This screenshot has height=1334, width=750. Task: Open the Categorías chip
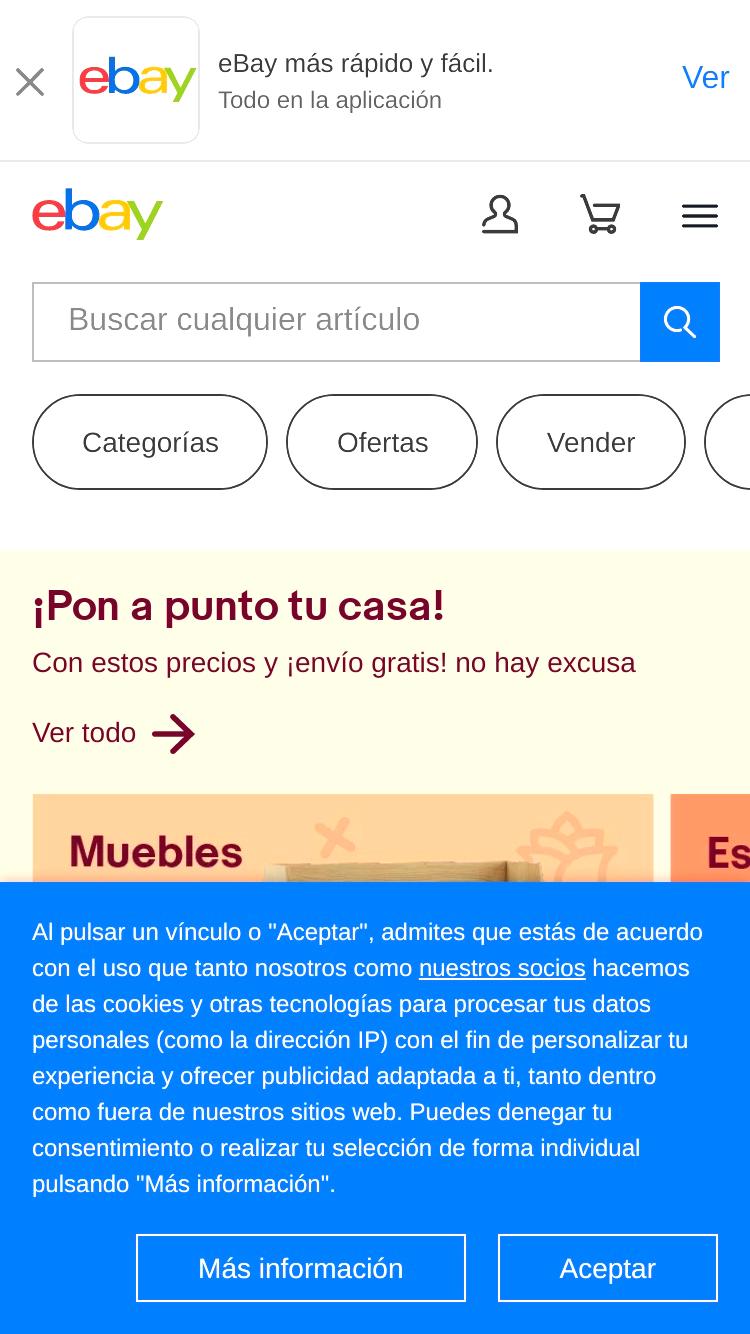click(150, 442)
